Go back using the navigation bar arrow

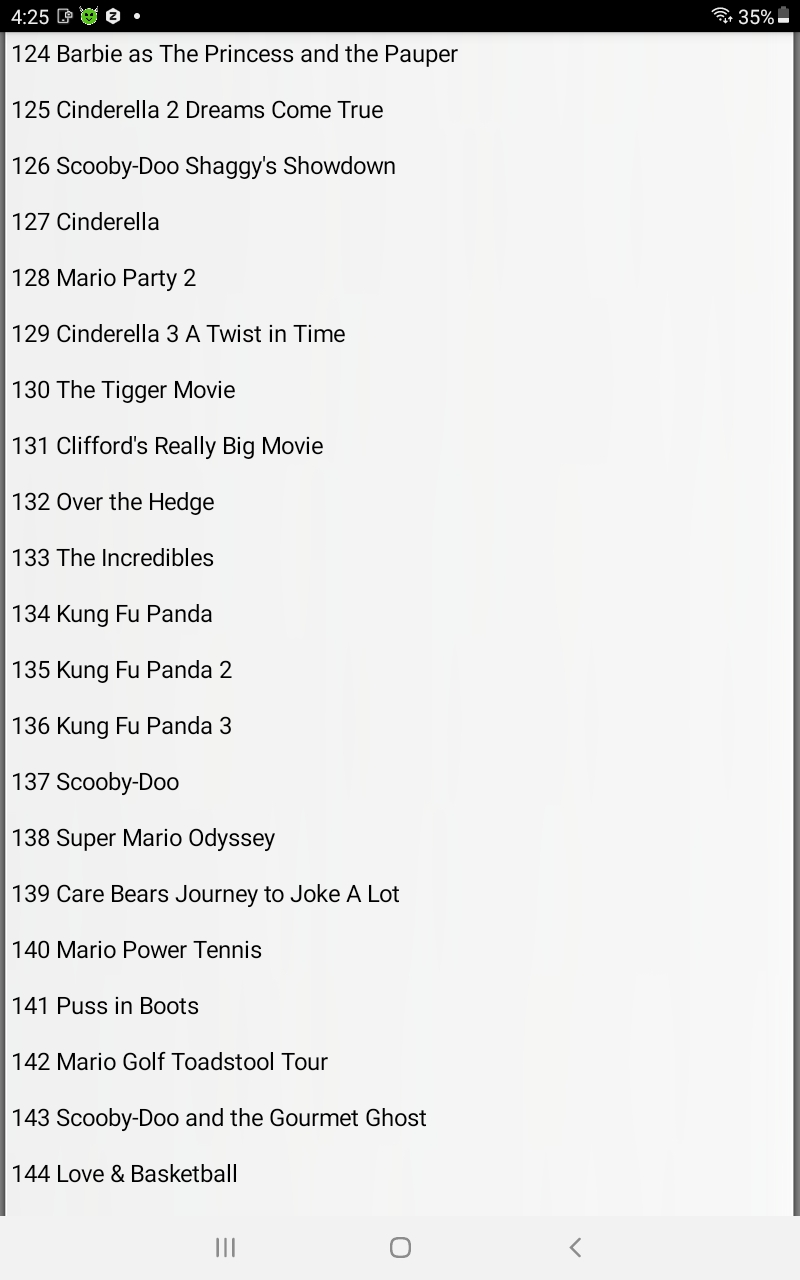575,1247
